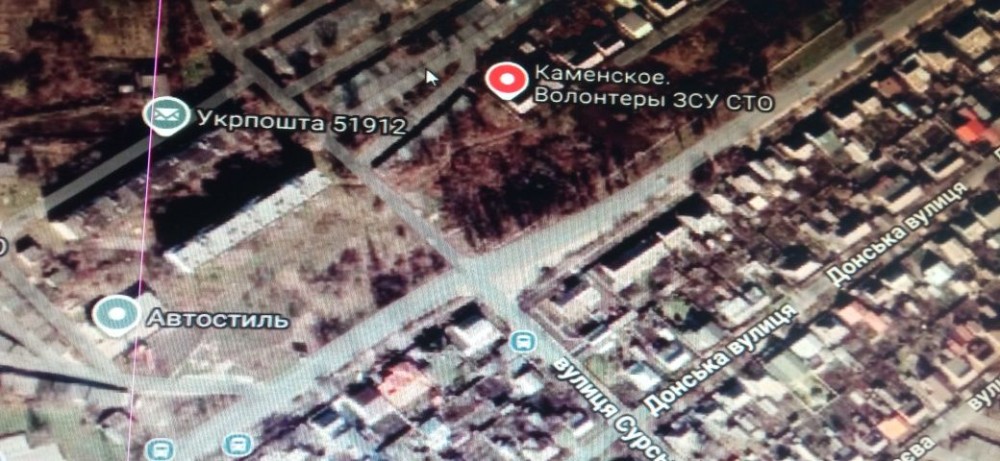Select the Автостиль map marker
1000x461 pixels.
pyautogui.click(x=117, y=315)
